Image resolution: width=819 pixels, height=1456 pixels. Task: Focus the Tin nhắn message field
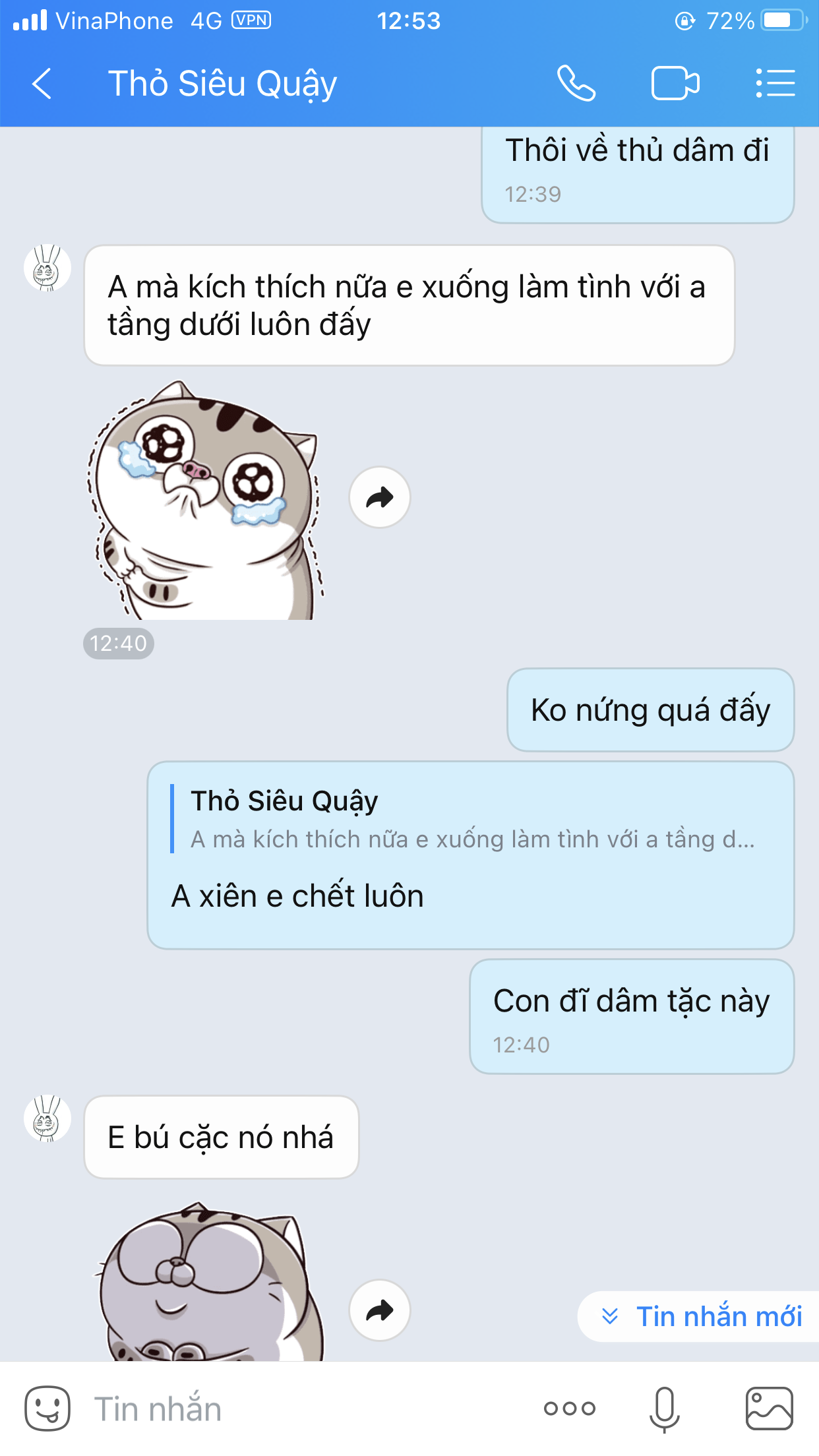click(x=303, y=1409)
